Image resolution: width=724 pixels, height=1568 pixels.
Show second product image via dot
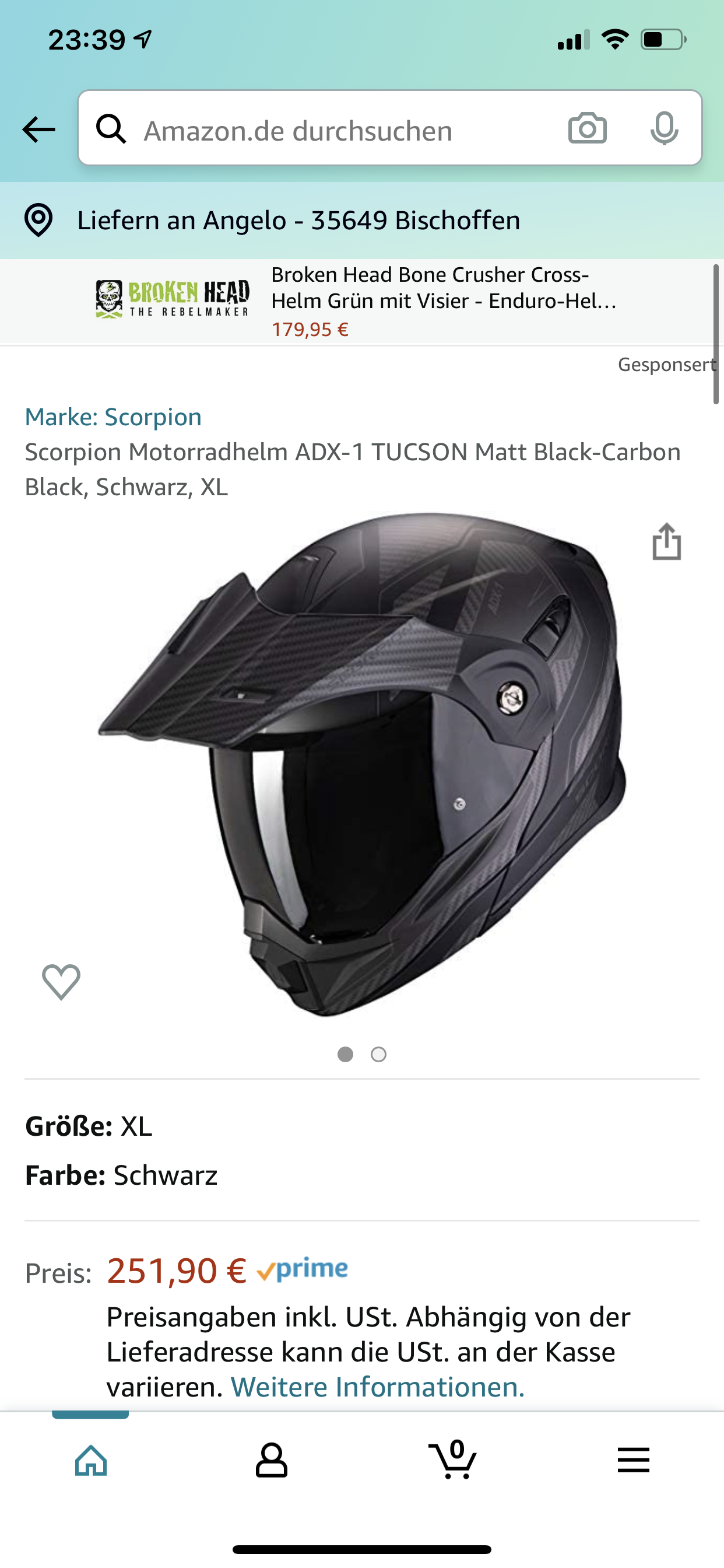[x=378, y=1054]
